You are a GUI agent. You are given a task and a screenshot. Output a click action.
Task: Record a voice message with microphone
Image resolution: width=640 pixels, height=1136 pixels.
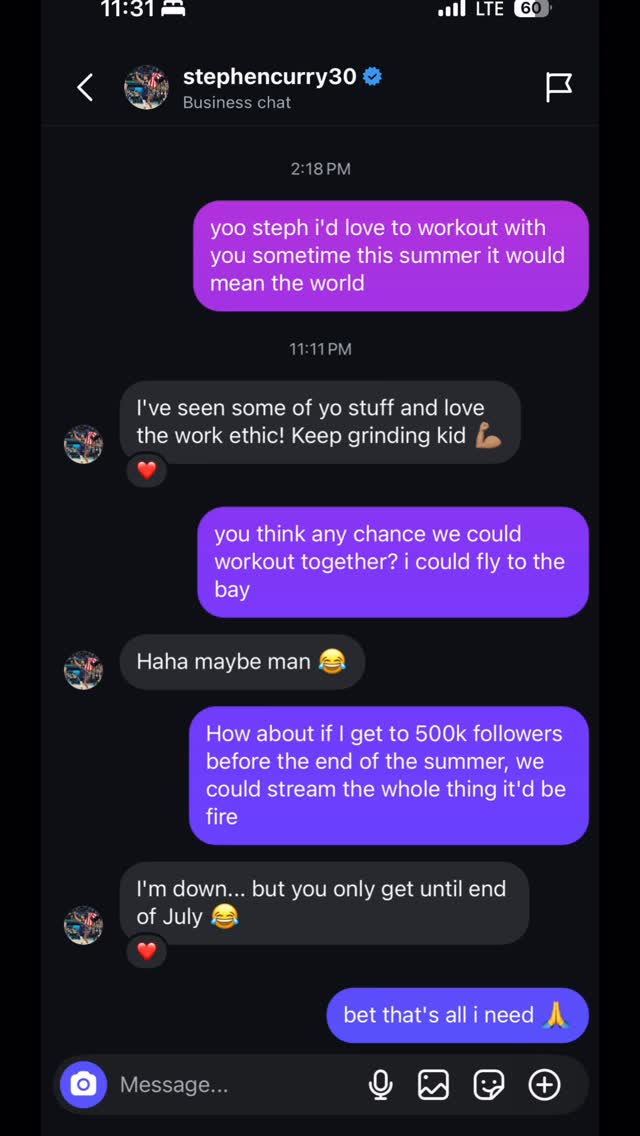tap(381, 1085)
